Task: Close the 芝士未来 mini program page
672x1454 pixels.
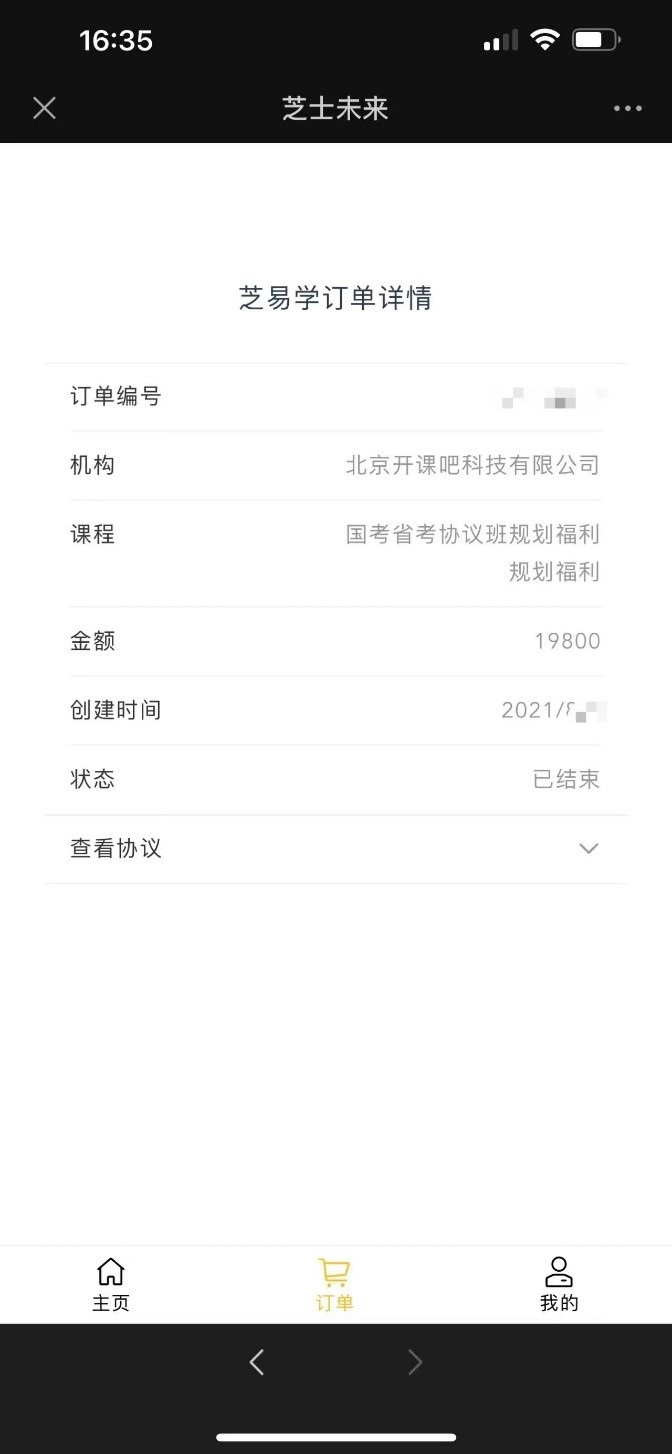Action: coord(44,108)
